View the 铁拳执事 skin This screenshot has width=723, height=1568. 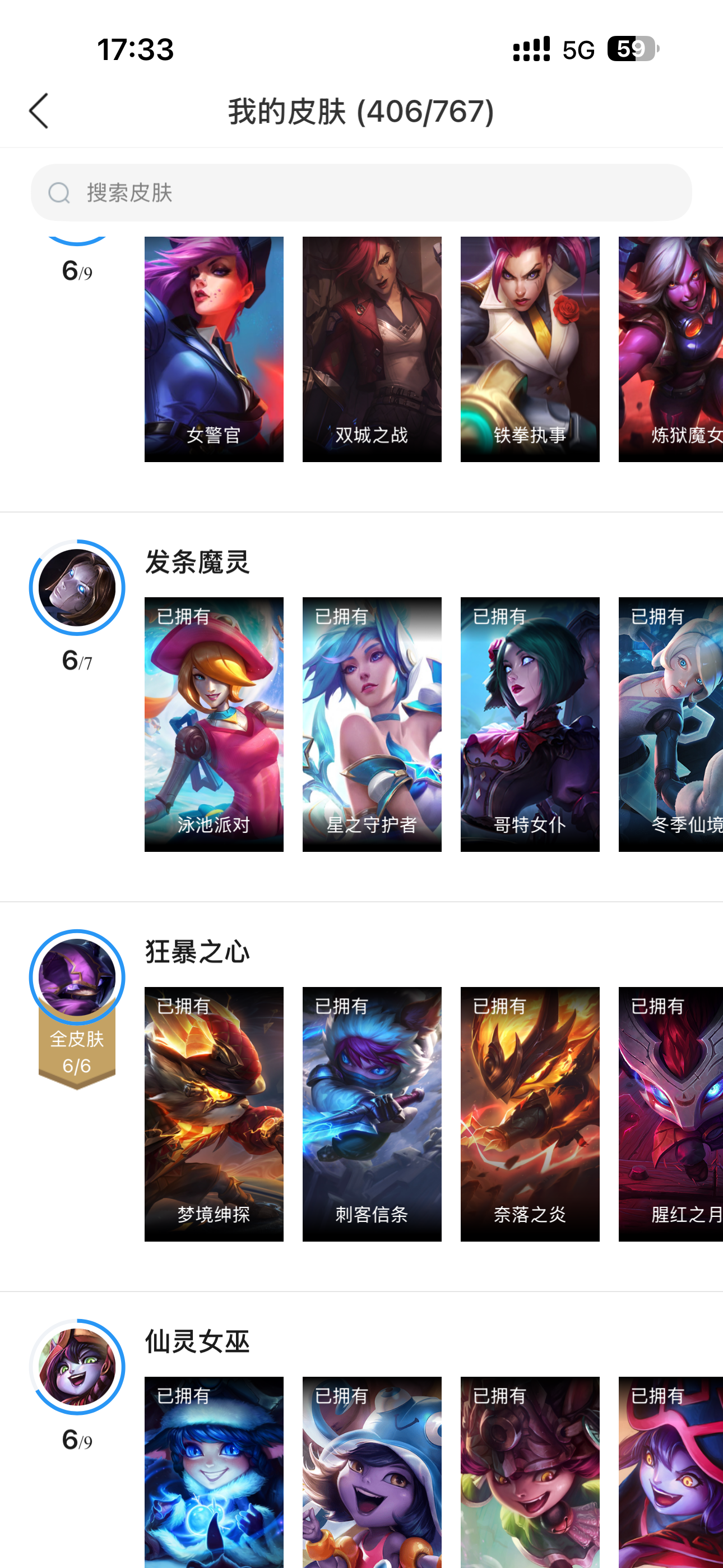[x=530, y=349]
